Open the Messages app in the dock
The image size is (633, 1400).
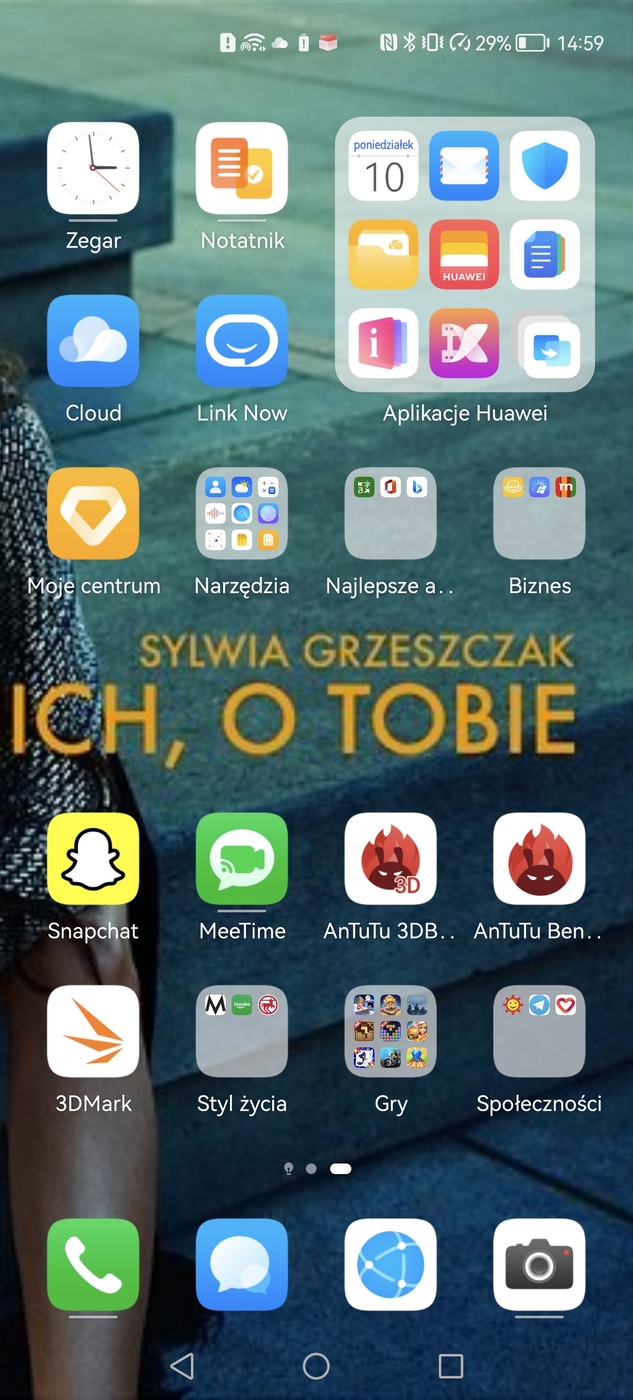[242, 1264]
